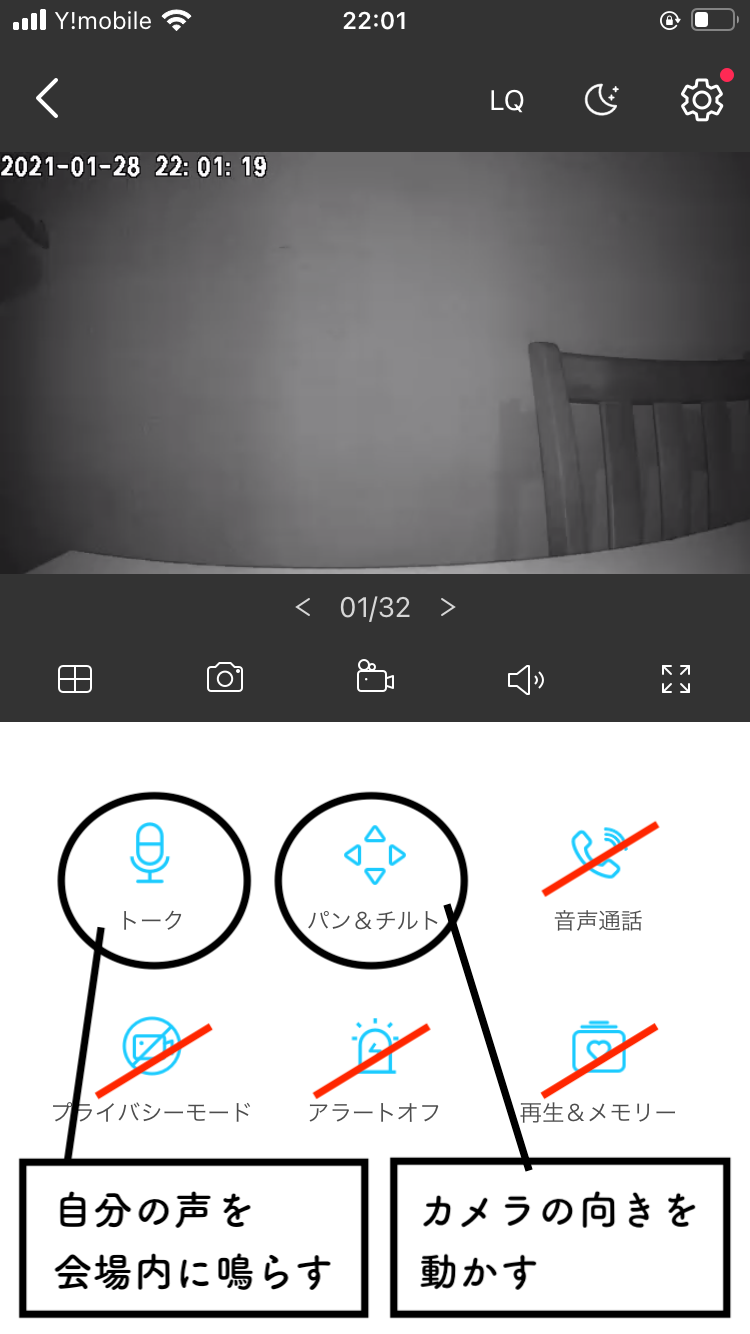Viewport: 750px width, 1334px height.
Task: Open camera settings gear
Action: click(701, 100)
